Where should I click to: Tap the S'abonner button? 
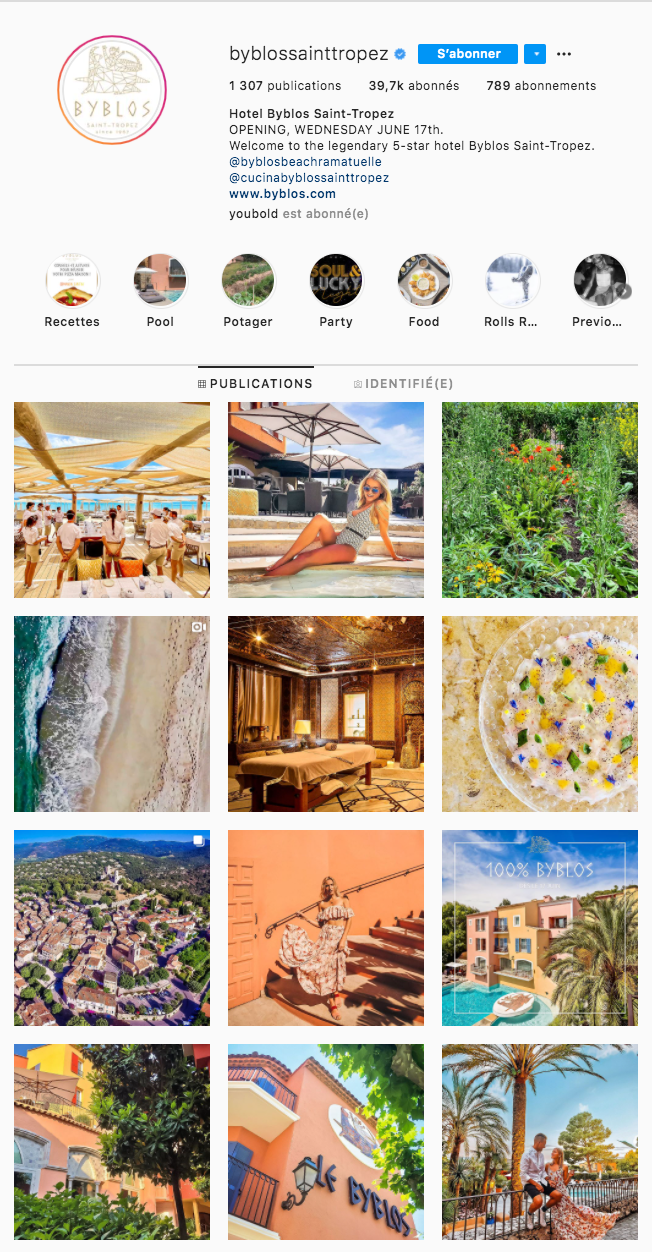click(x=468, y=54)
